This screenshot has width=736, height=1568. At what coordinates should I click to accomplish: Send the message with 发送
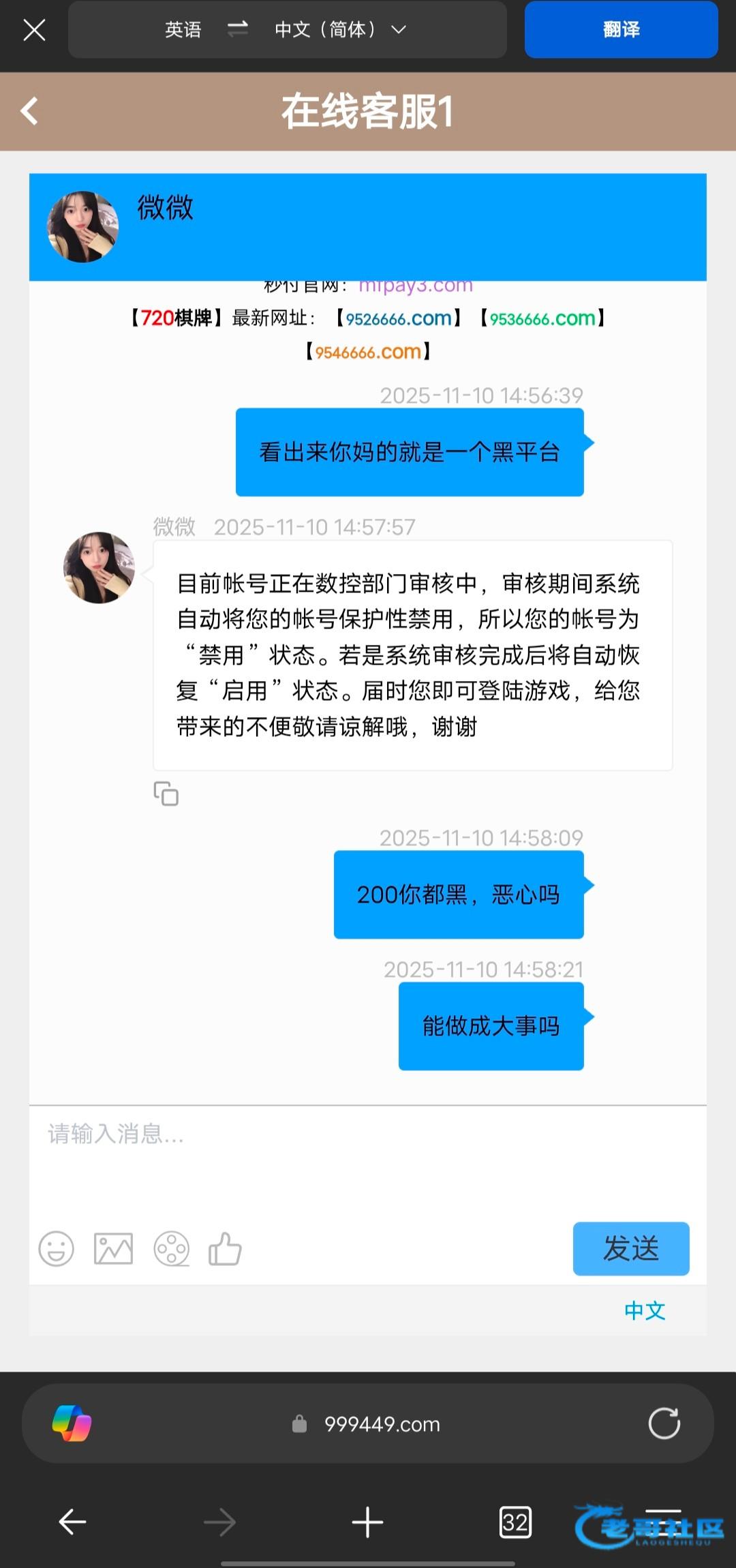[630, 1248]
